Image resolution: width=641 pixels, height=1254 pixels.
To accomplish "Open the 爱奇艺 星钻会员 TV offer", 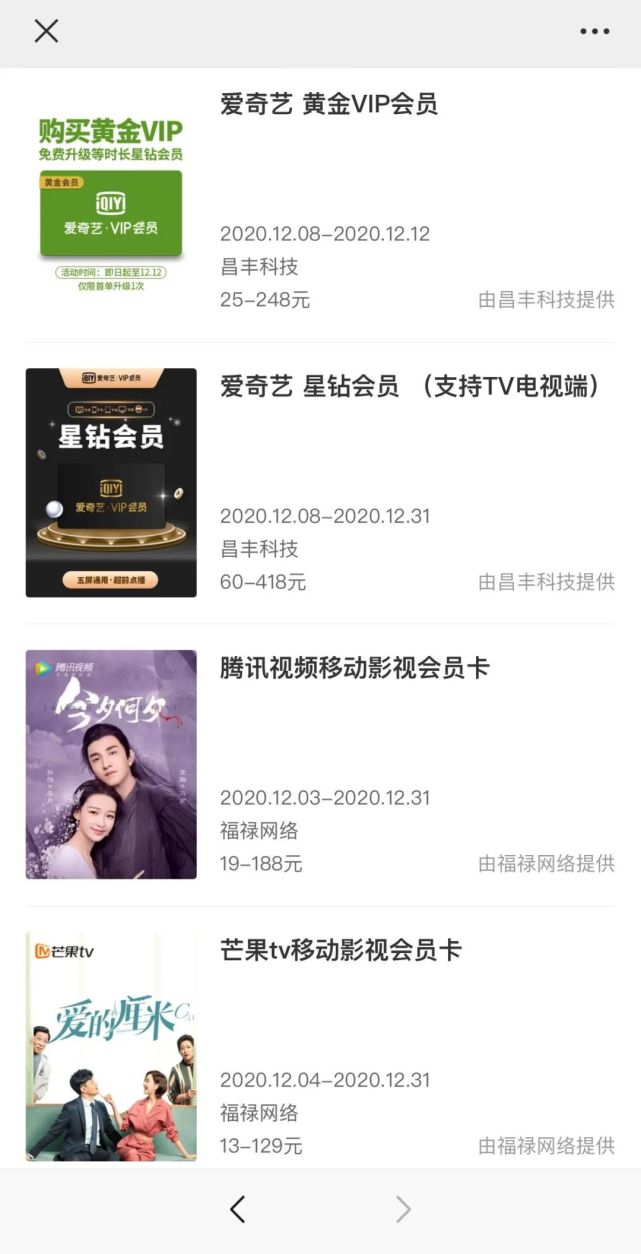I will tap(320, 483).
